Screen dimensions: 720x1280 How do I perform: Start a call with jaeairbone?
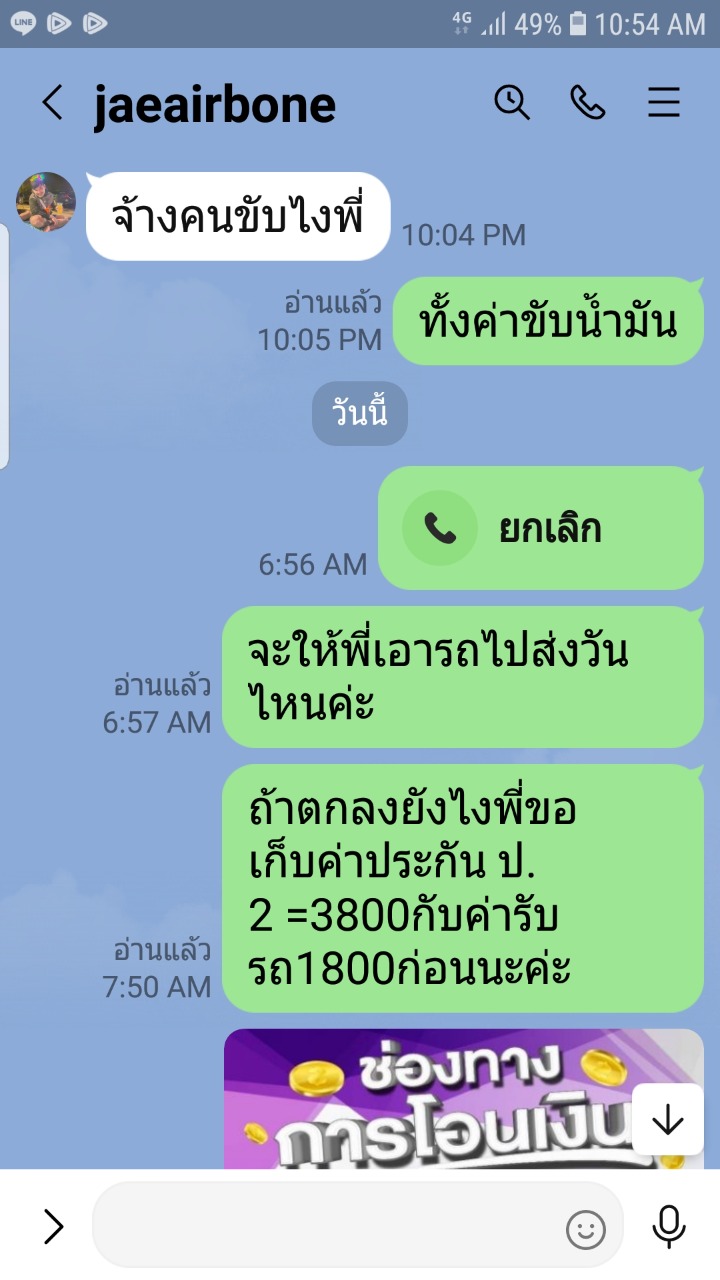click(588, 102)
